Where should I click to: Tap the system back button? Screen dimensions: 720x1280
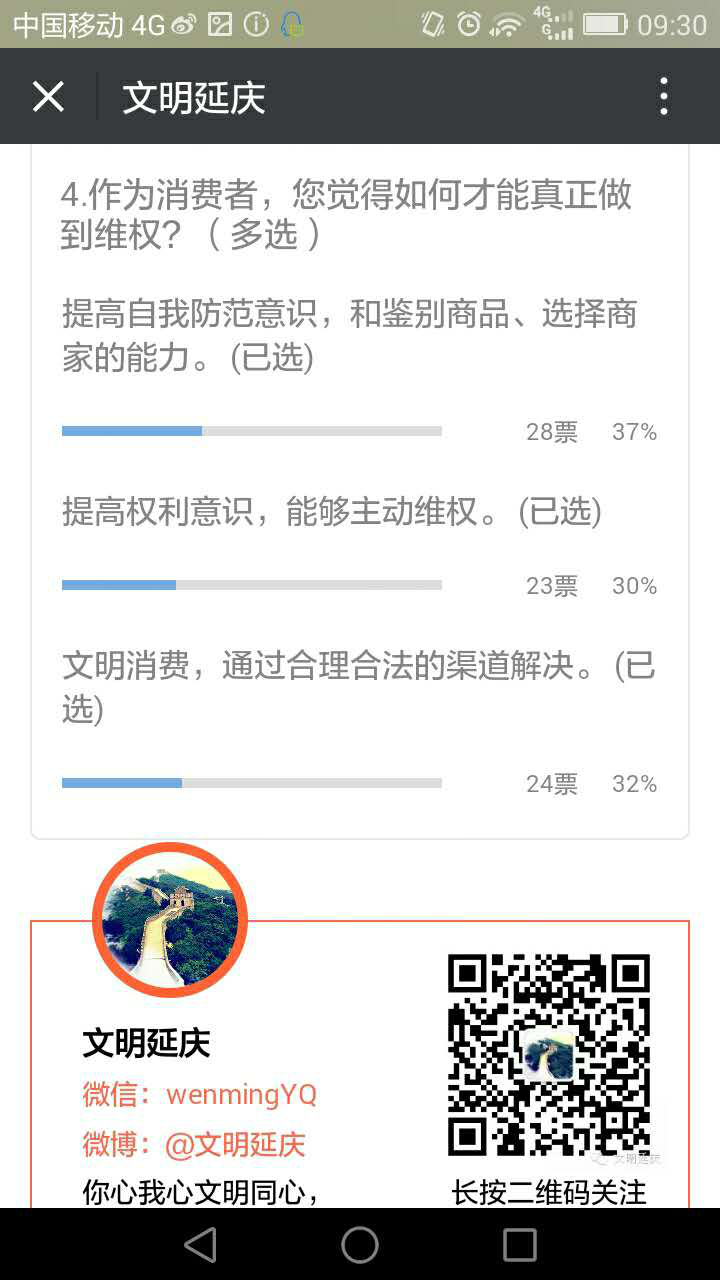(201, 1244)
